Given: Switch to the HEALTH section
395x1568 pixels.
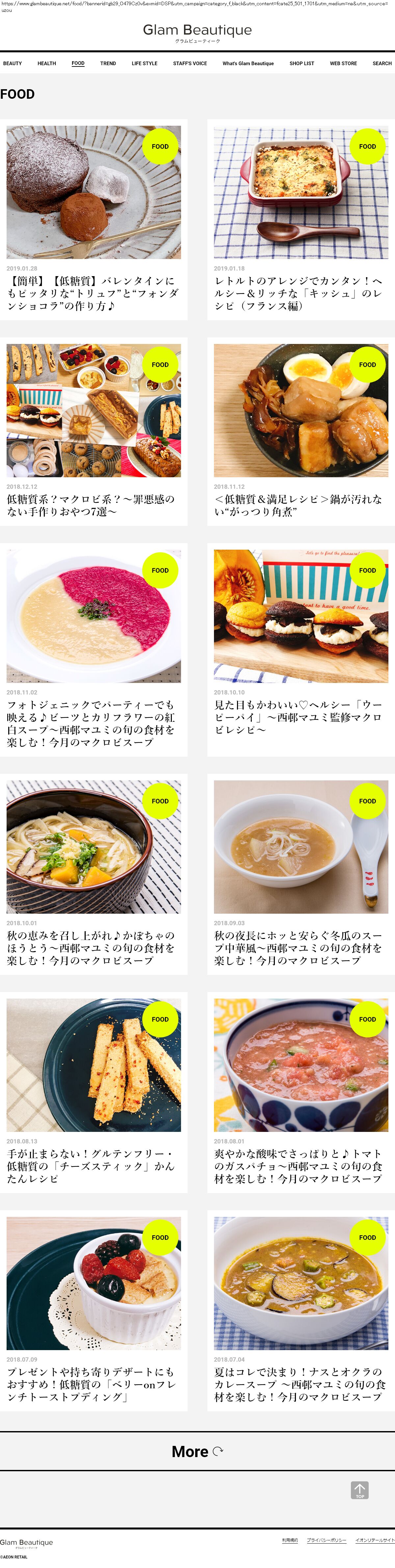Looking at the screenshot, I should [x=46, y=63].
